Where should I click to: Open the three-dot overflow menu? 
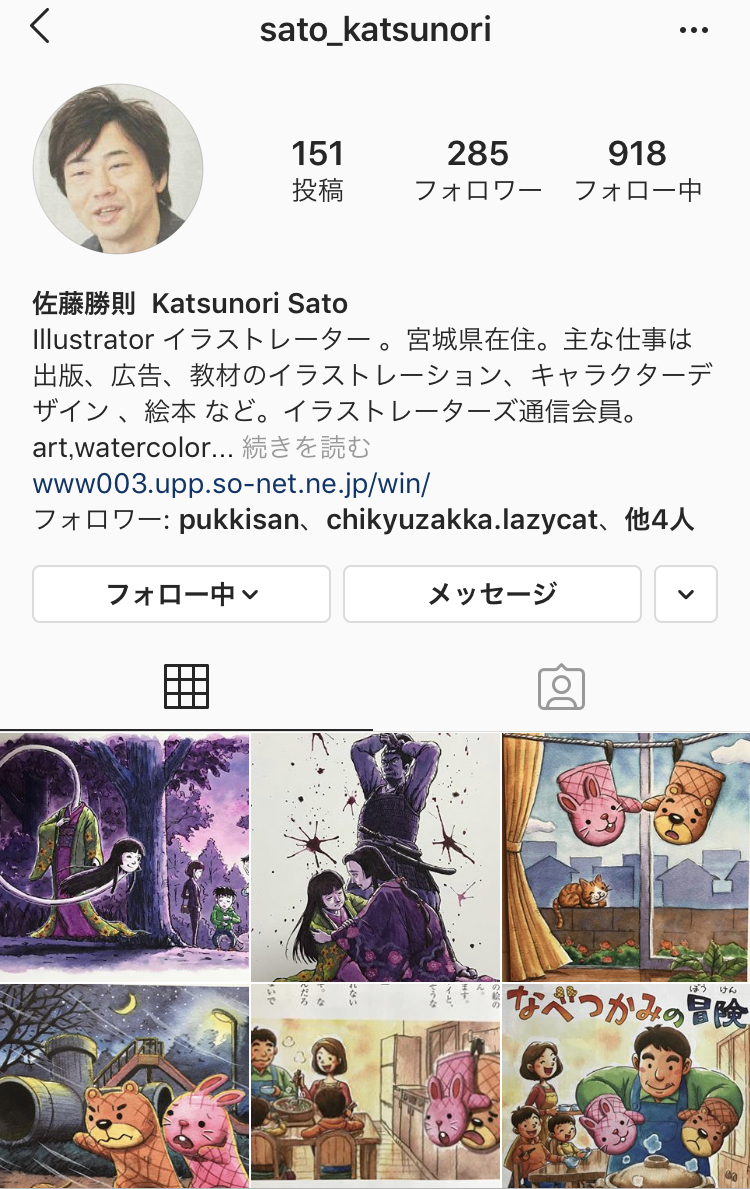[x=693, y=30]
